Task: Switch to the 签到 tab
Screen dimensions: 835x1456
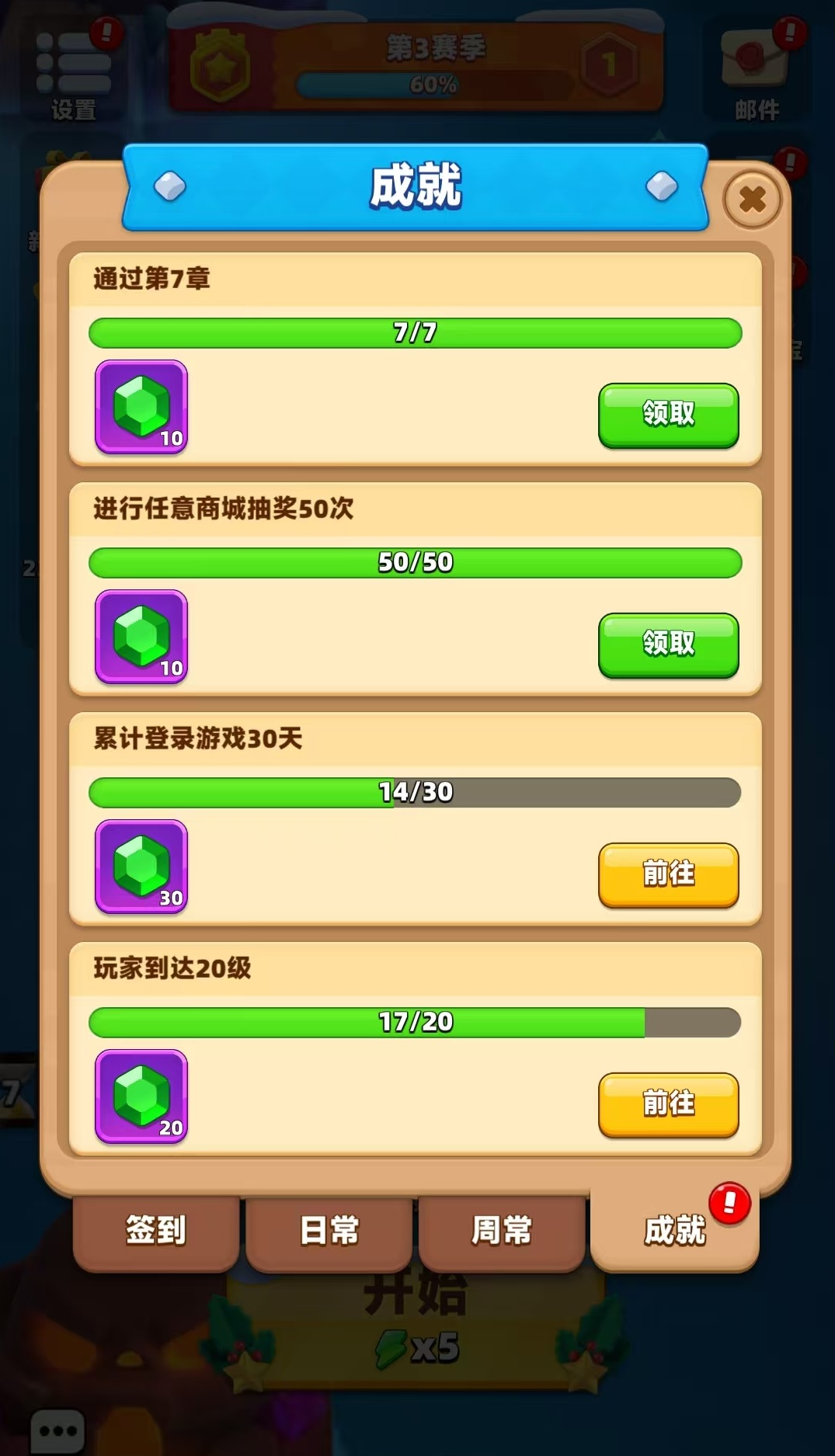Action: coord(156,1231)
